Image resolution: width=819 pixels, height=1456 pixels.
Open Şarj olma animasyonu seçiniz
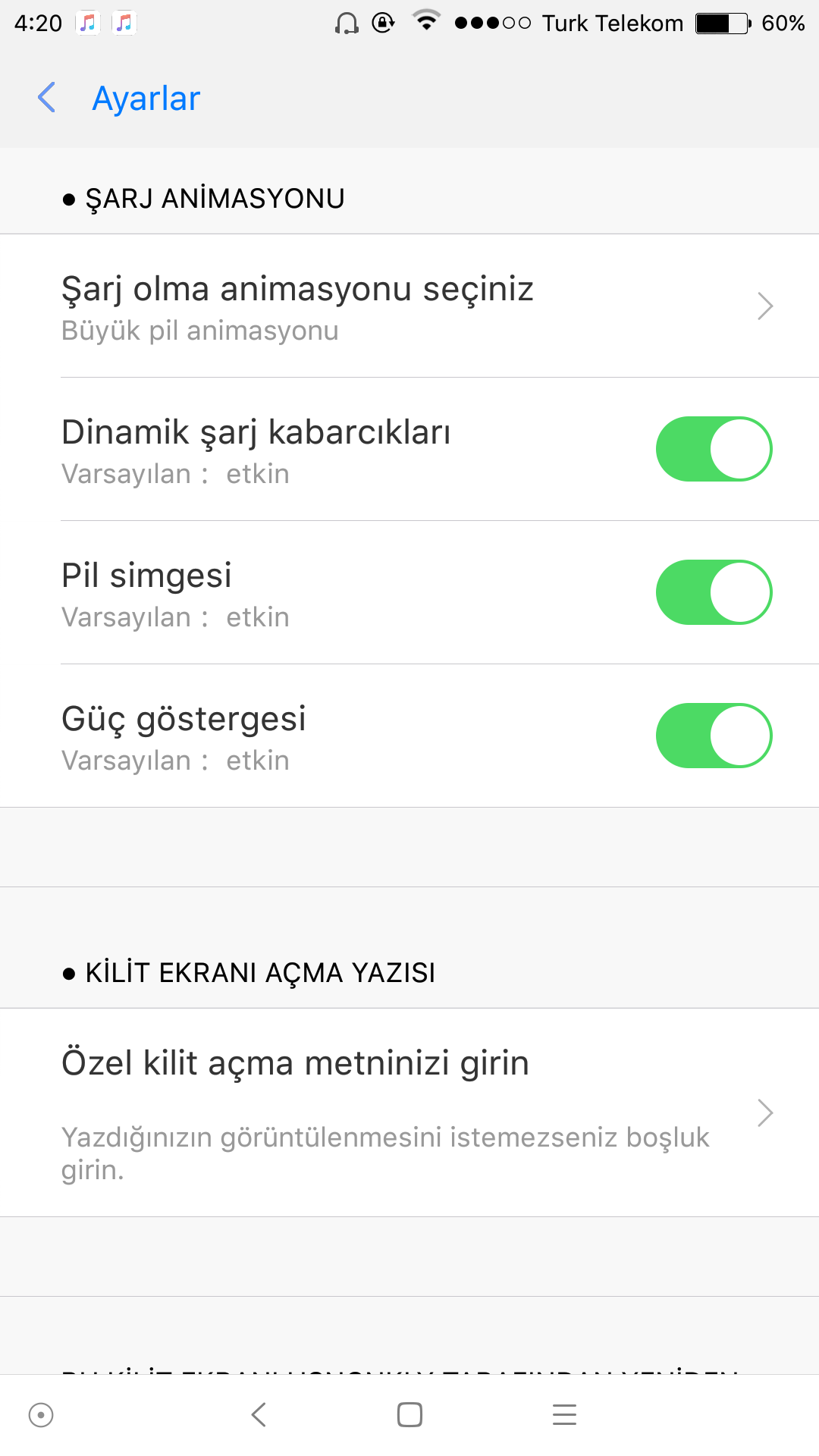[409, 306]
